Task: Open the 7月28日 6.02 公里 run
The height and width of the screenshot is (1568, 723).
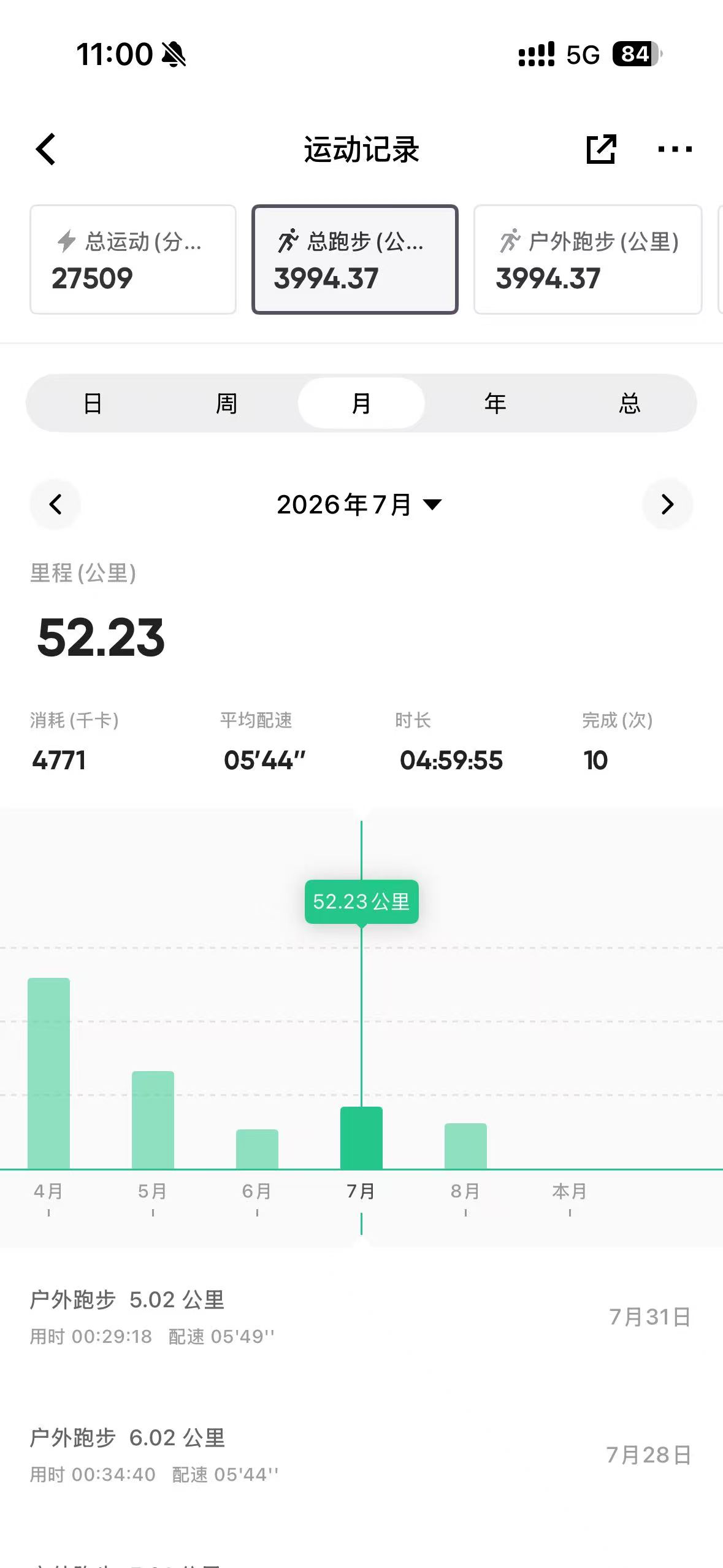Action: point(361,1455)
